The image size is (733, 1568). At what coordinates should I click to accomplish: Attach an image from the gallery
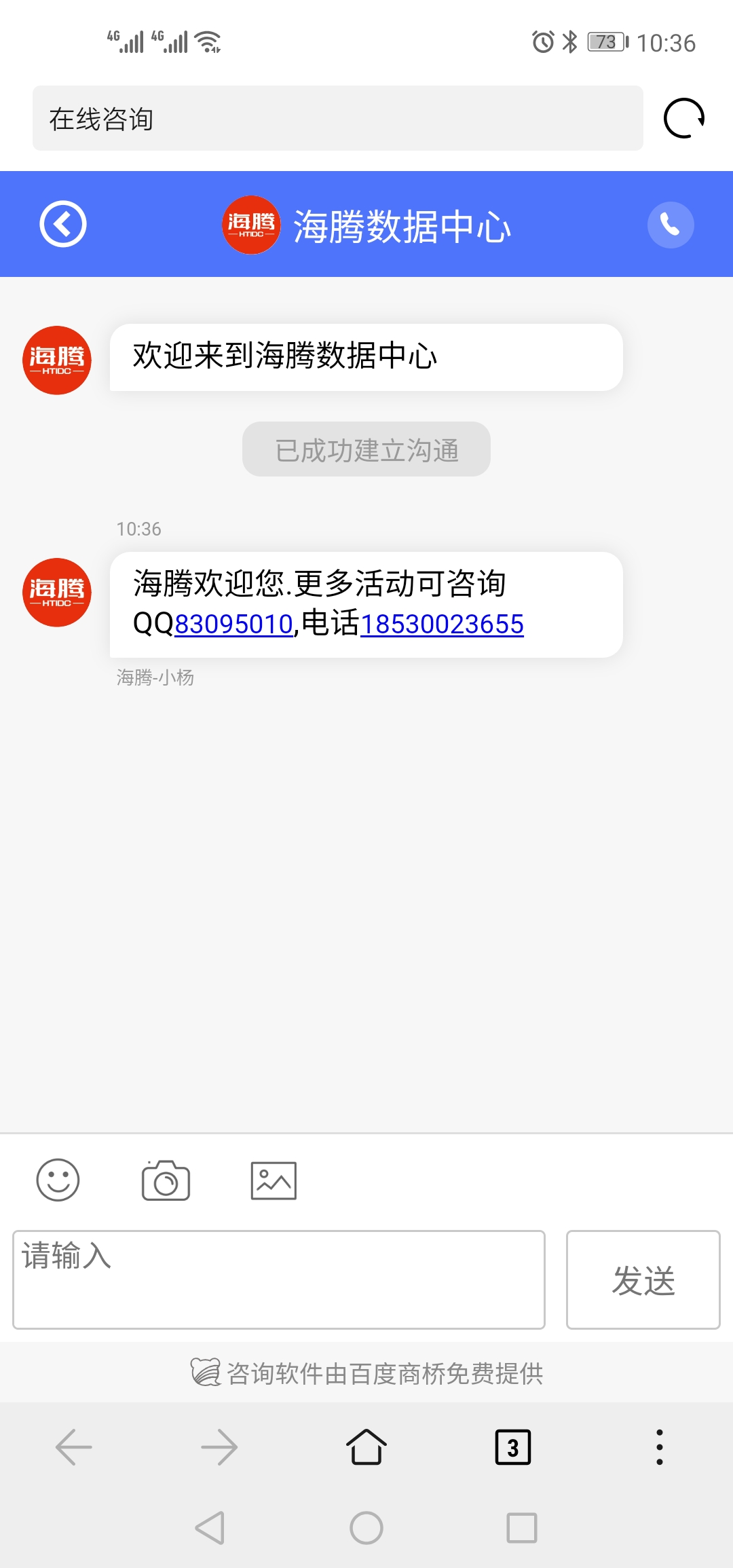274,1180
